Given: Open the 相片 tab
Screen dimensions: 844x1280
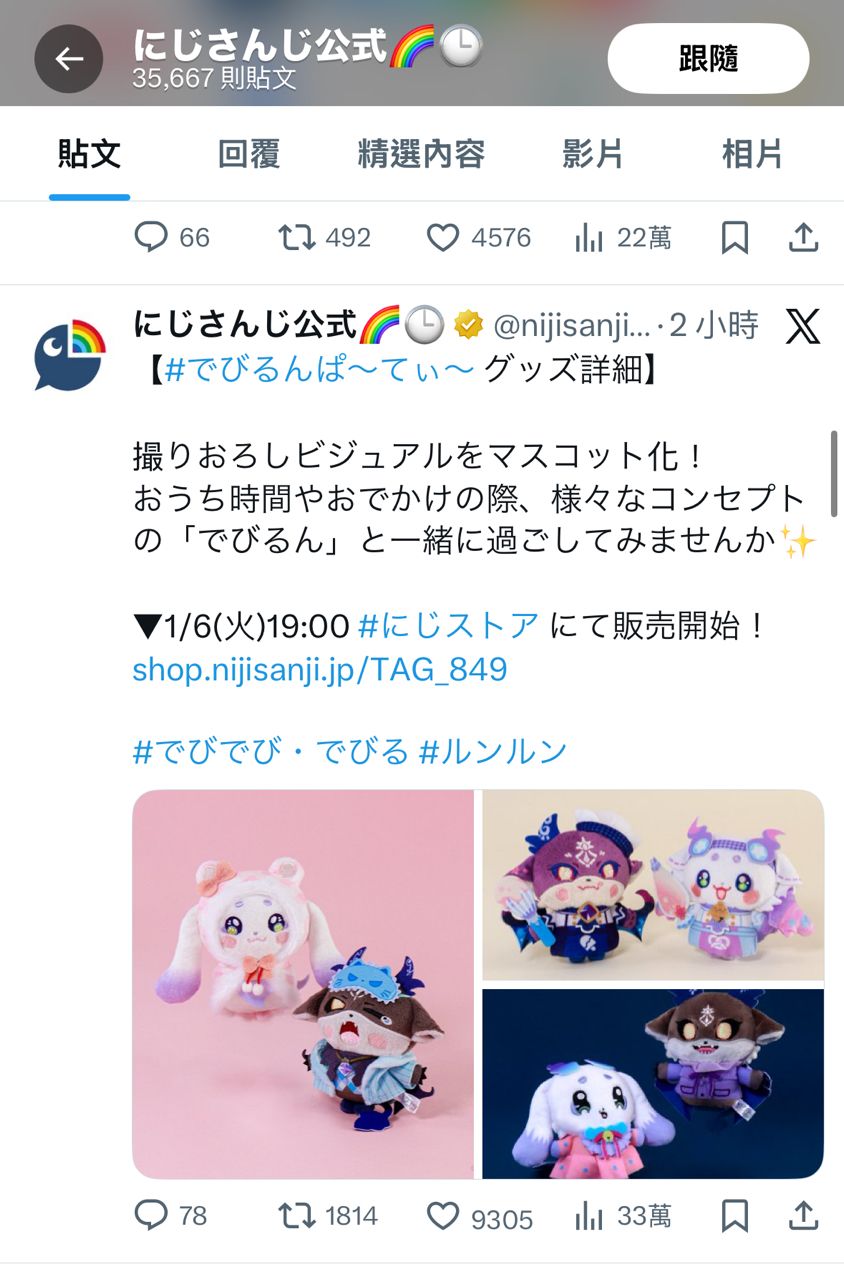Looking at the screenshot, I should (x=752, y=154).
